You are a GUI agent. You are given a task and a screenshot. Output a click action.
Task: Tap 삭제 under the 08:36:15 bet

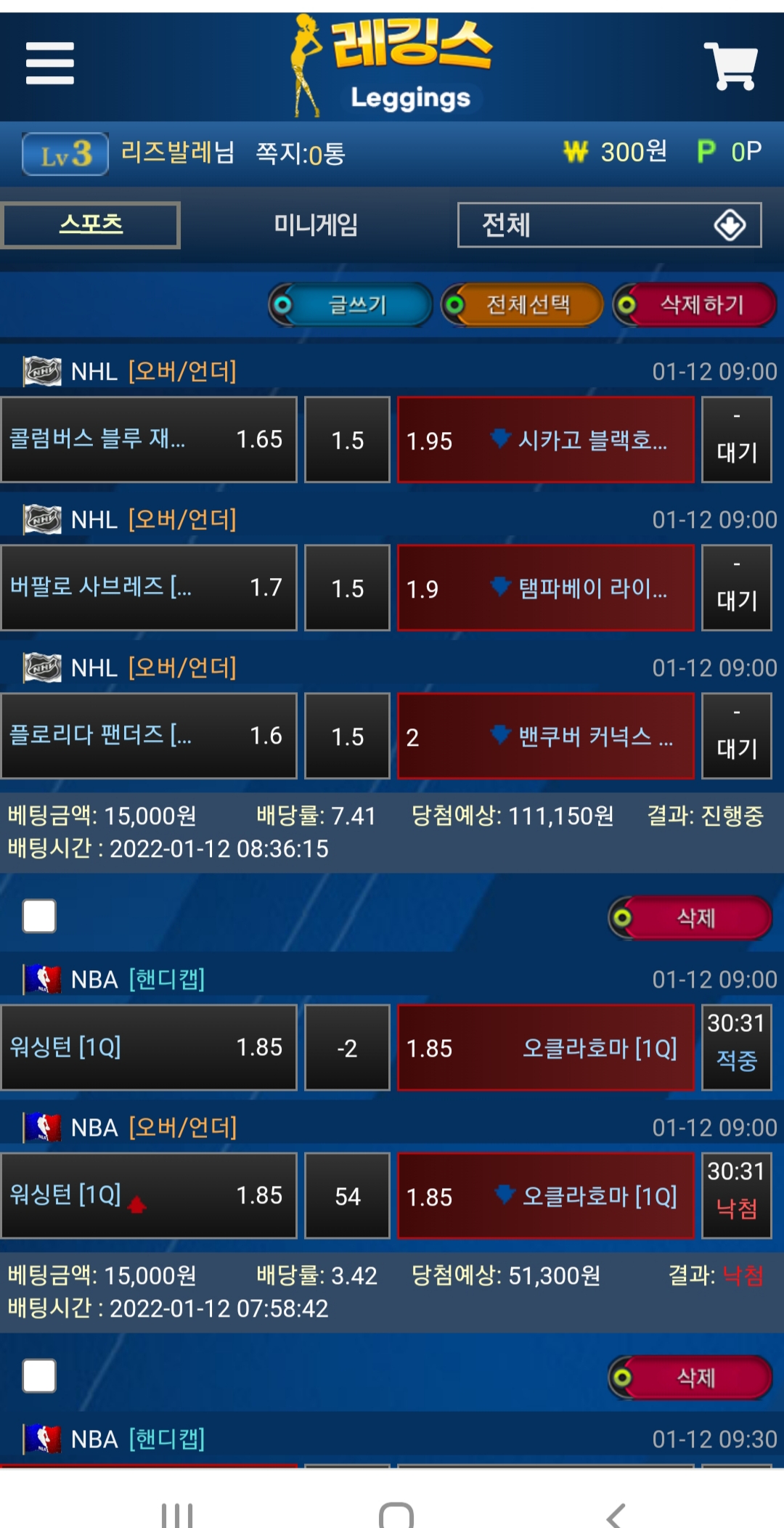(691, 918)
